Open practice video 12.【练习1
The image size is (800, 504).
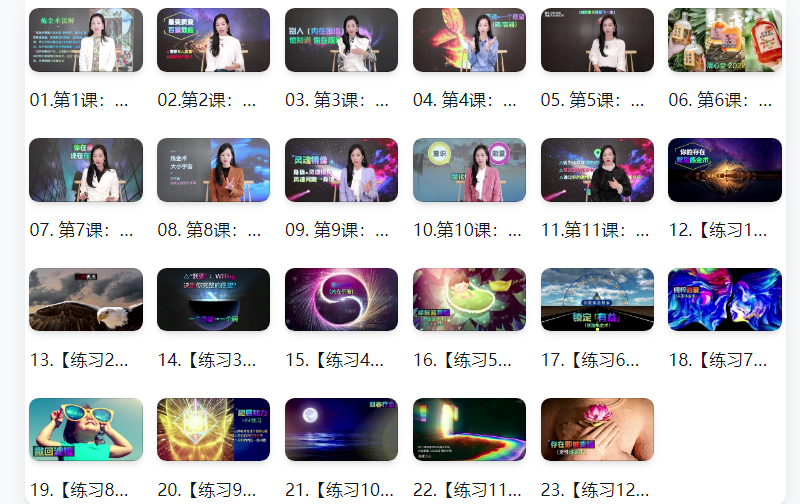click(x=725, y=170)
